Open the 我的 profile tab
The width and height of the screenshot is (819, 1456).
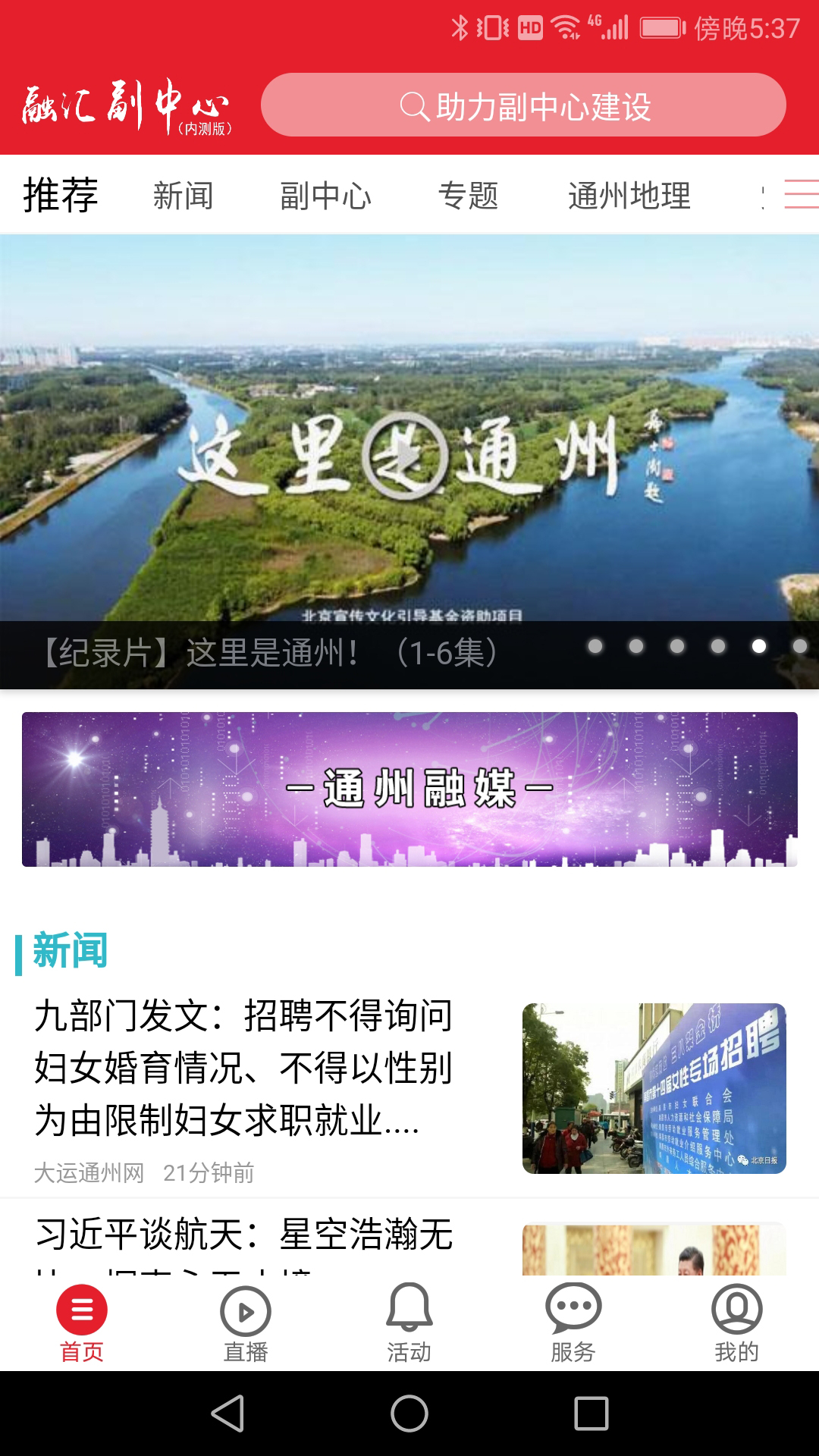coord(736,1323)
